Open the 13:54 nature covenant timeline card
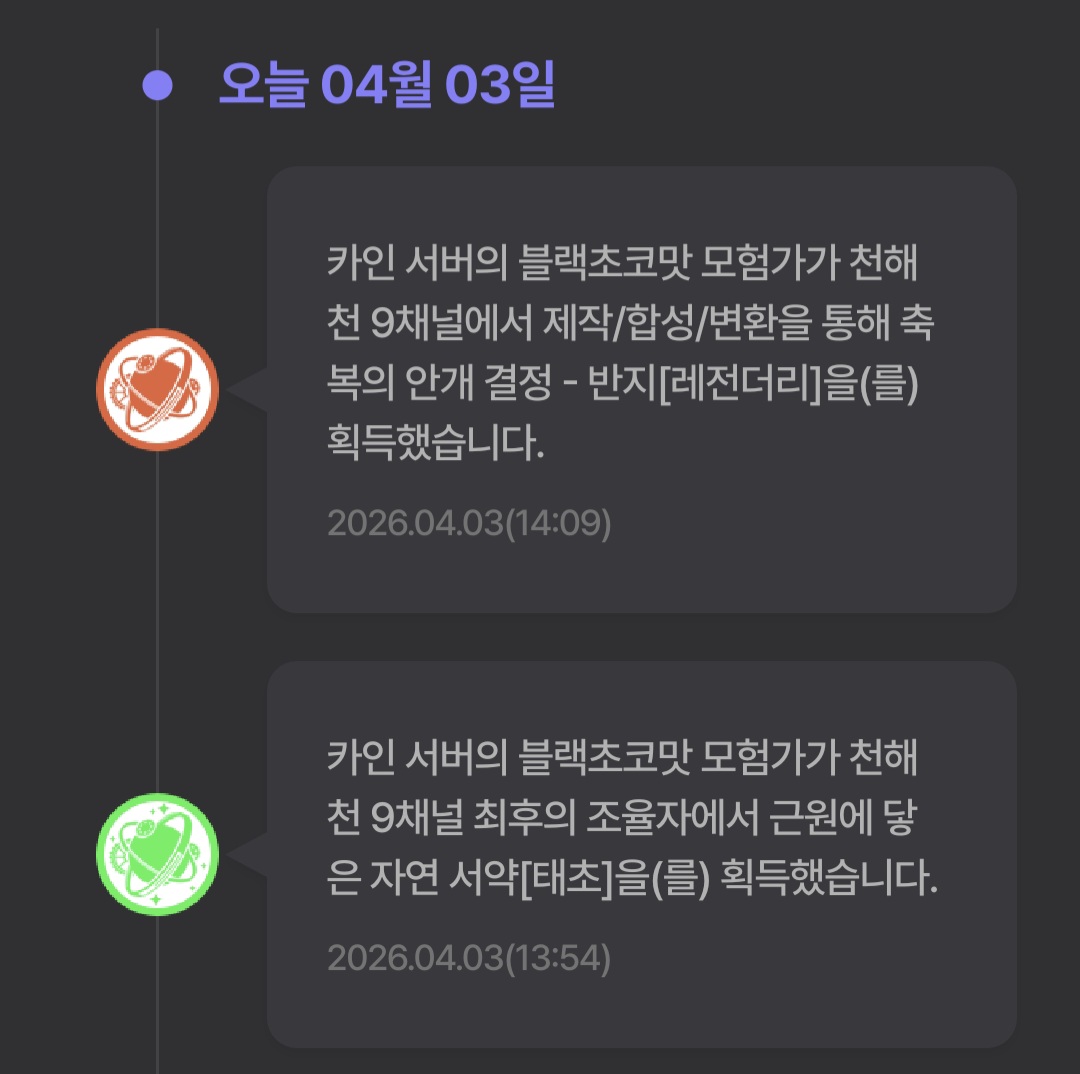The width and height of the screenshot is (1080, 1074). [641, 853]
